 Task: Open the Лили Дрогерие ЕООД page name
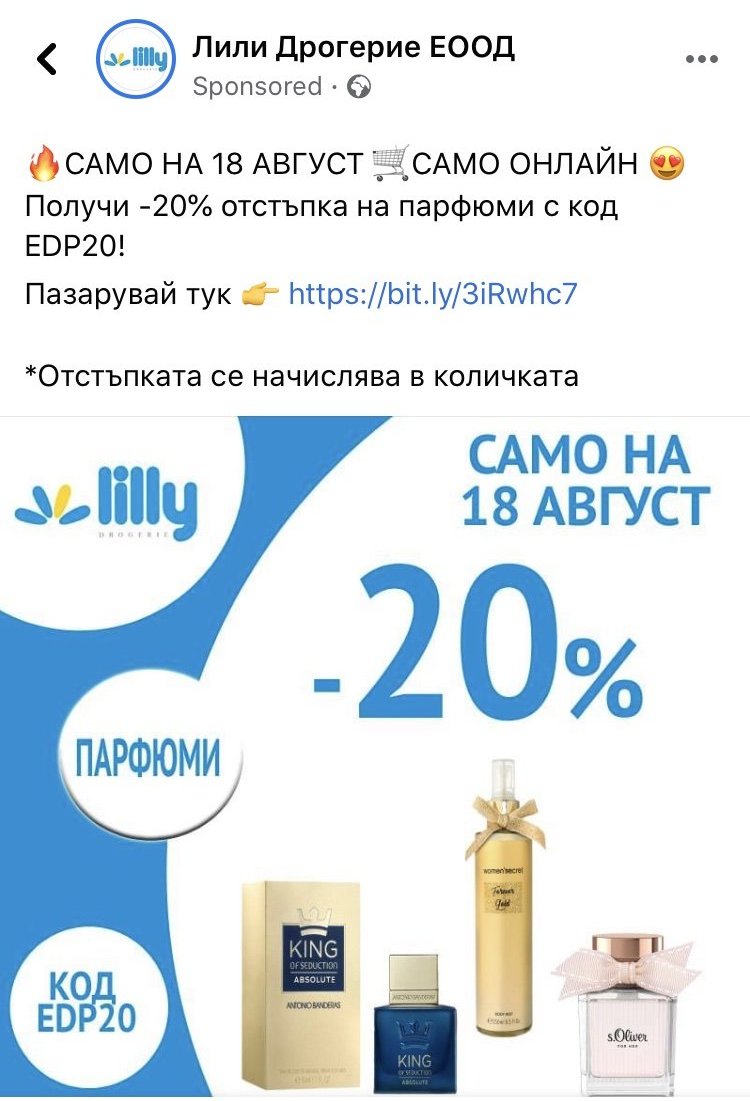[353, 46]
